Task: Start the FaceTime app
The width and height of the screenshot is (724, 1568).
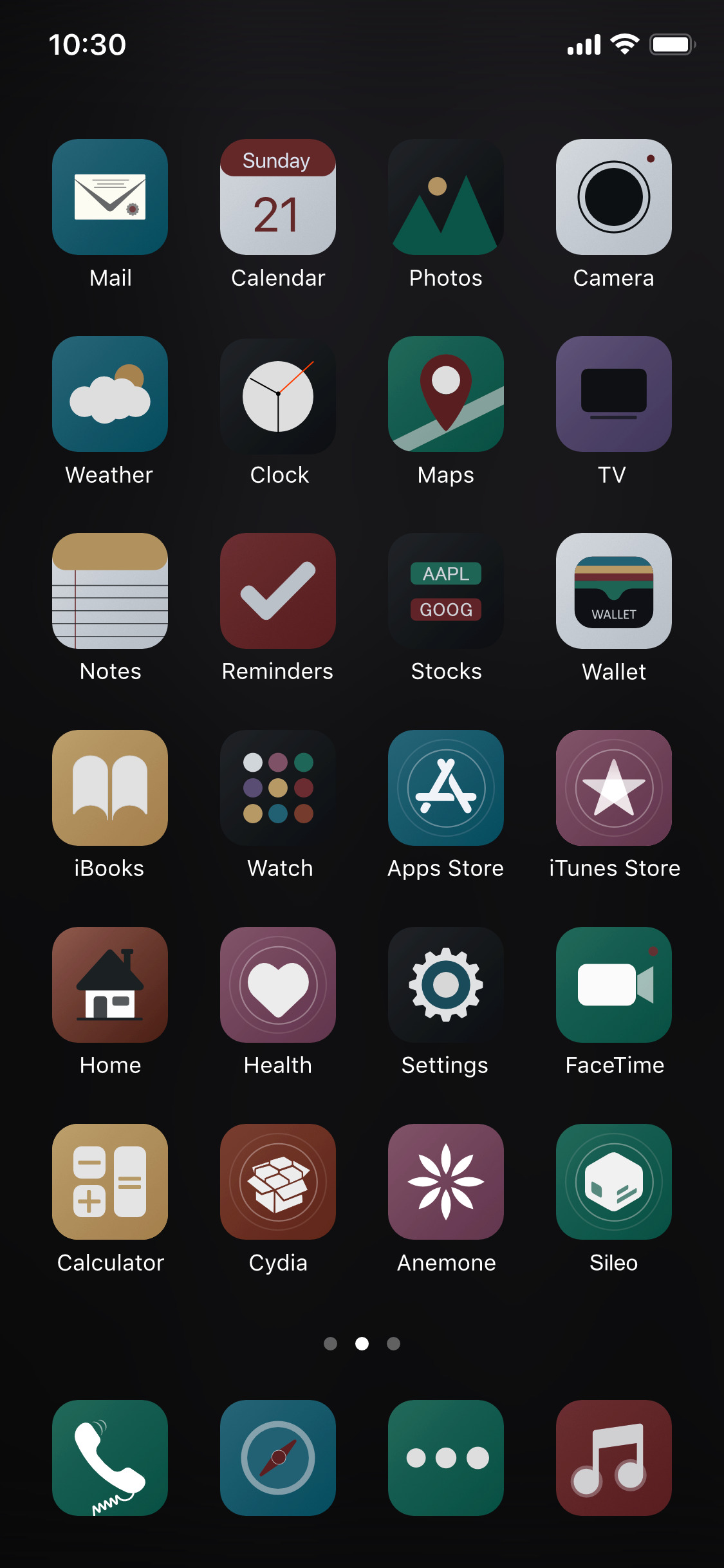Action: coord(614,985)
